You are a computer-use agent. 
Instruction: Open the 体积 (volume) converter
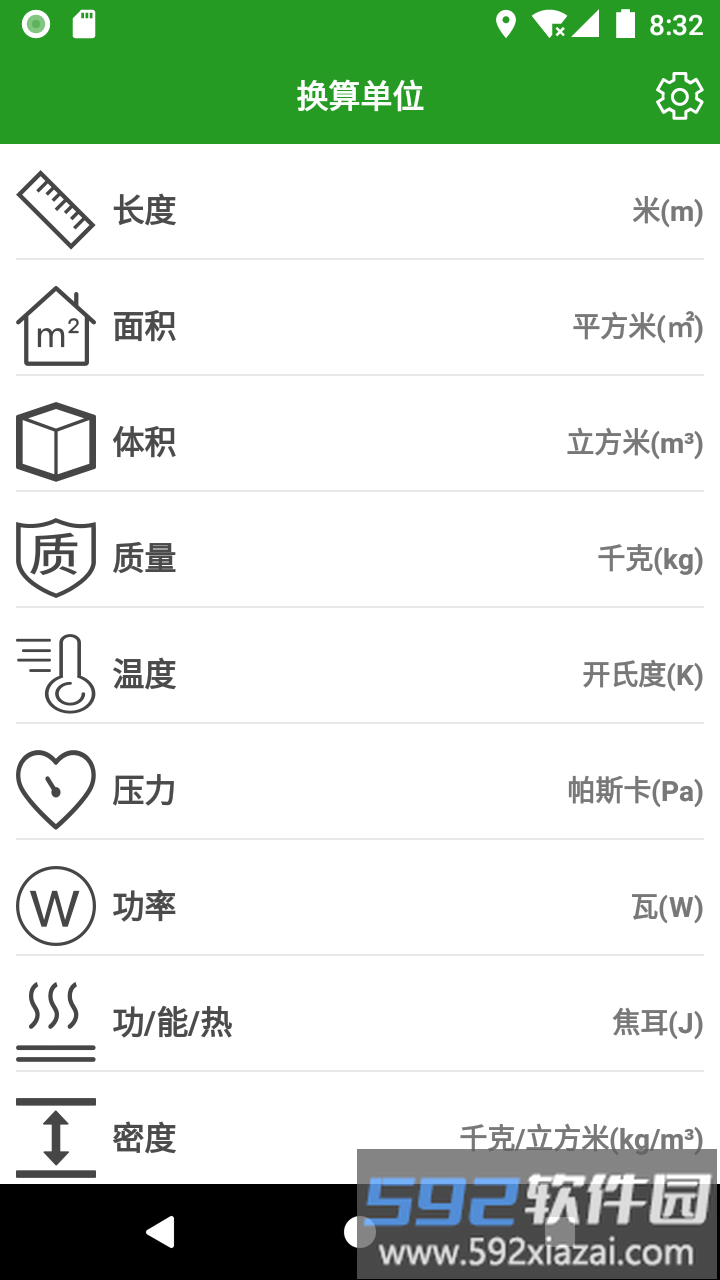point(360,442)
